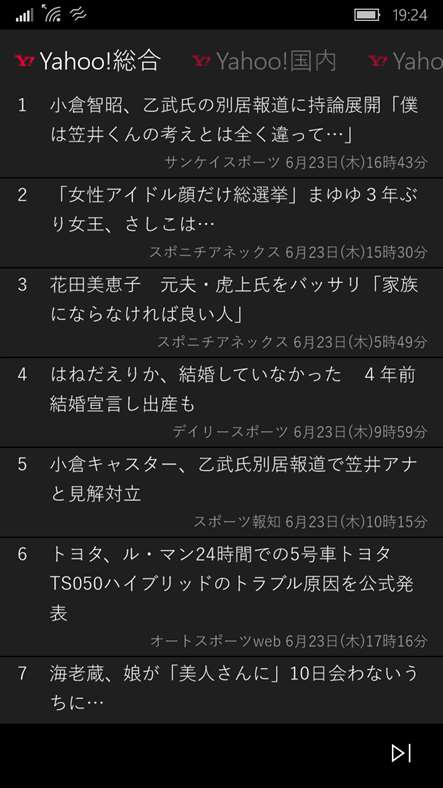Open article 2 about 女性アイドル顔だけ総選挙
Viewport: 443px width, 788px height.
pos(222,223)
